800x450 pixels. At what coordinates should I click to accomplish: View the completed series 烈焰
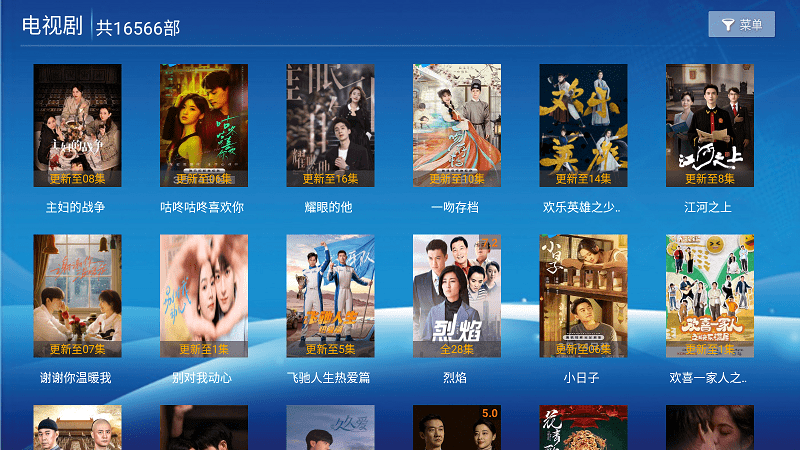[456, 296]
